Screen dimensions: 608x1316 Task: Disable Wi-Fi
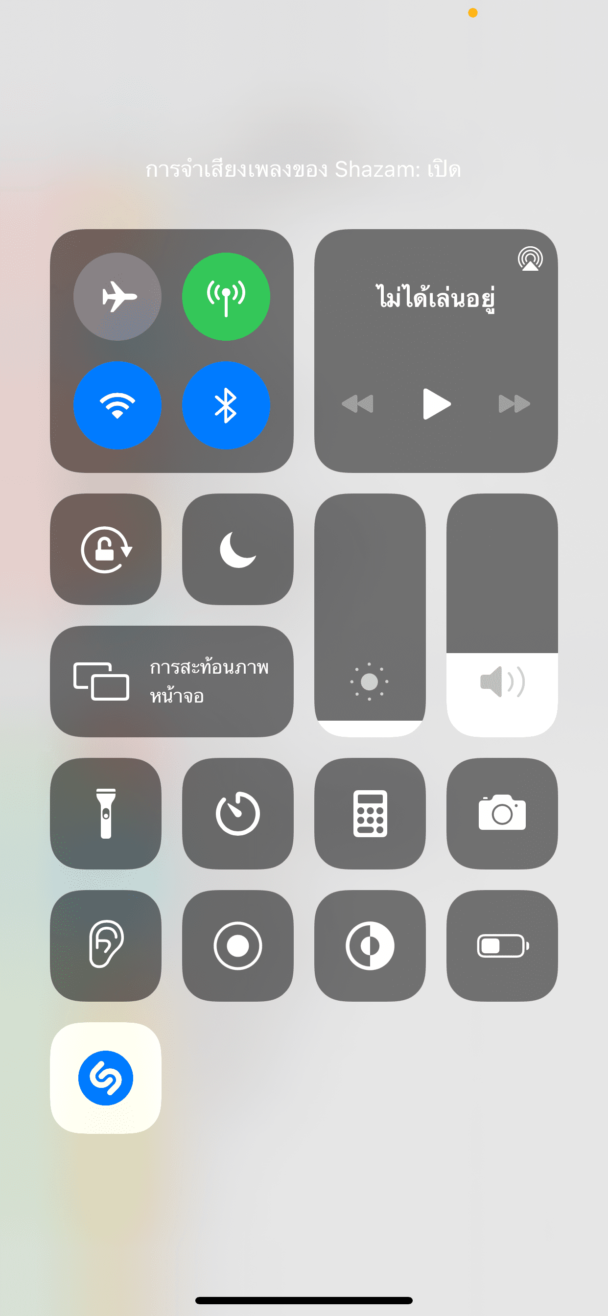click(118, 405)
